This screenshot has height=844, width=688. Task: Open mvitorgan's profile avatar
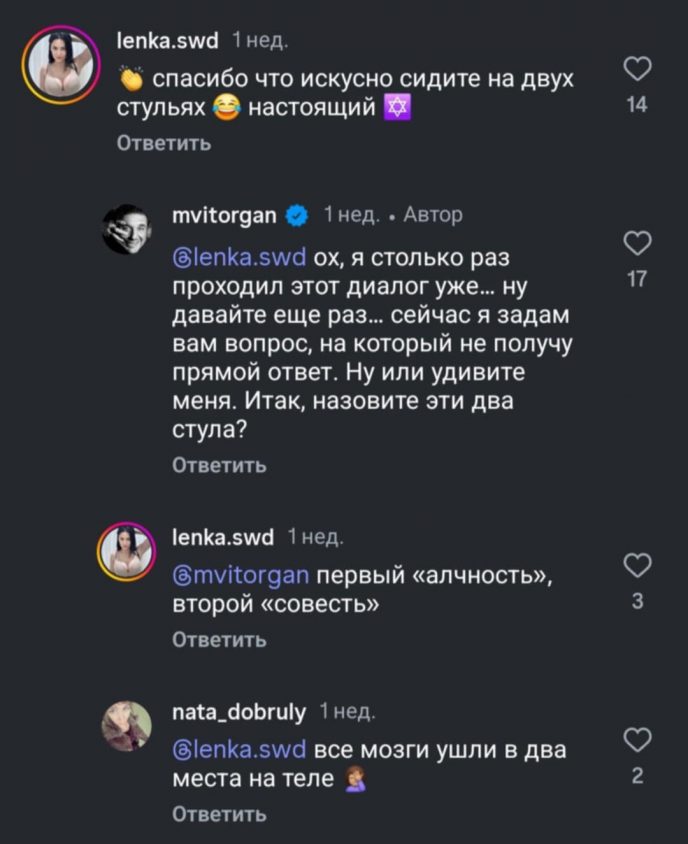(130, 231)
